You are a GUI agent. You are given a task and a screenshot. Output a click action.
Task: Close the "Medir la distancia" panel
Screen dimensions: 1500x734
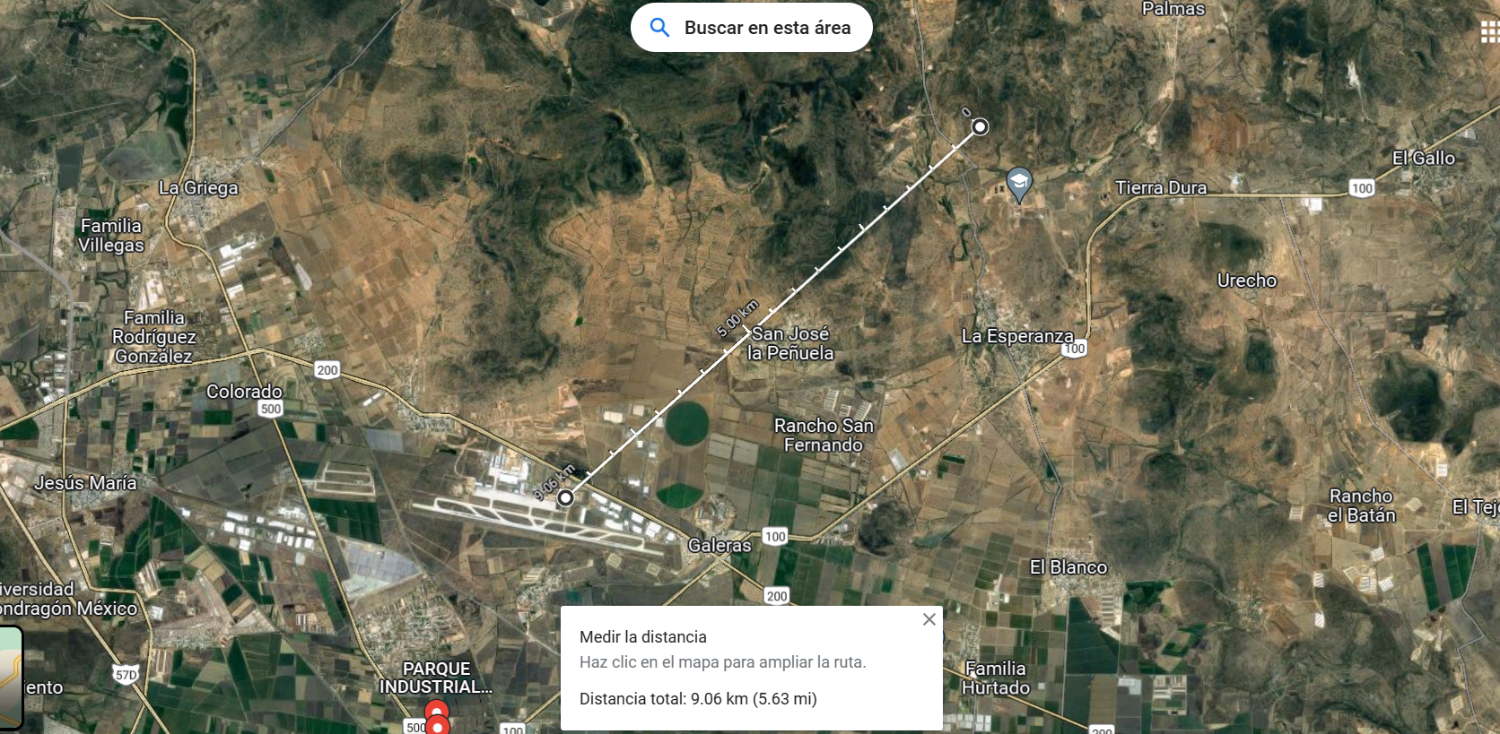click(x=929, y=620)
